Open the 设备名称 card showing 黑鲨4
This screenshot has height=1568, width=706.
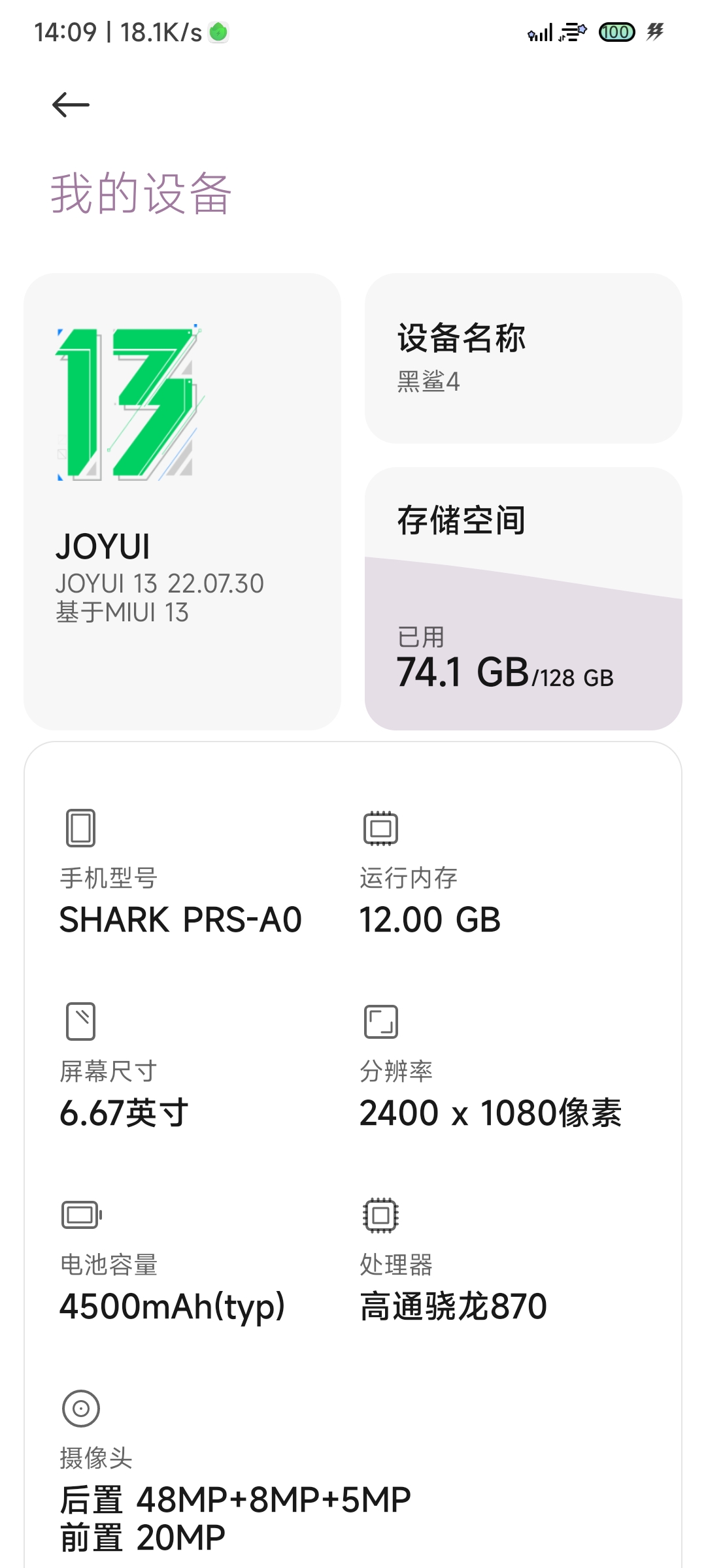click(x=524, y=358)
